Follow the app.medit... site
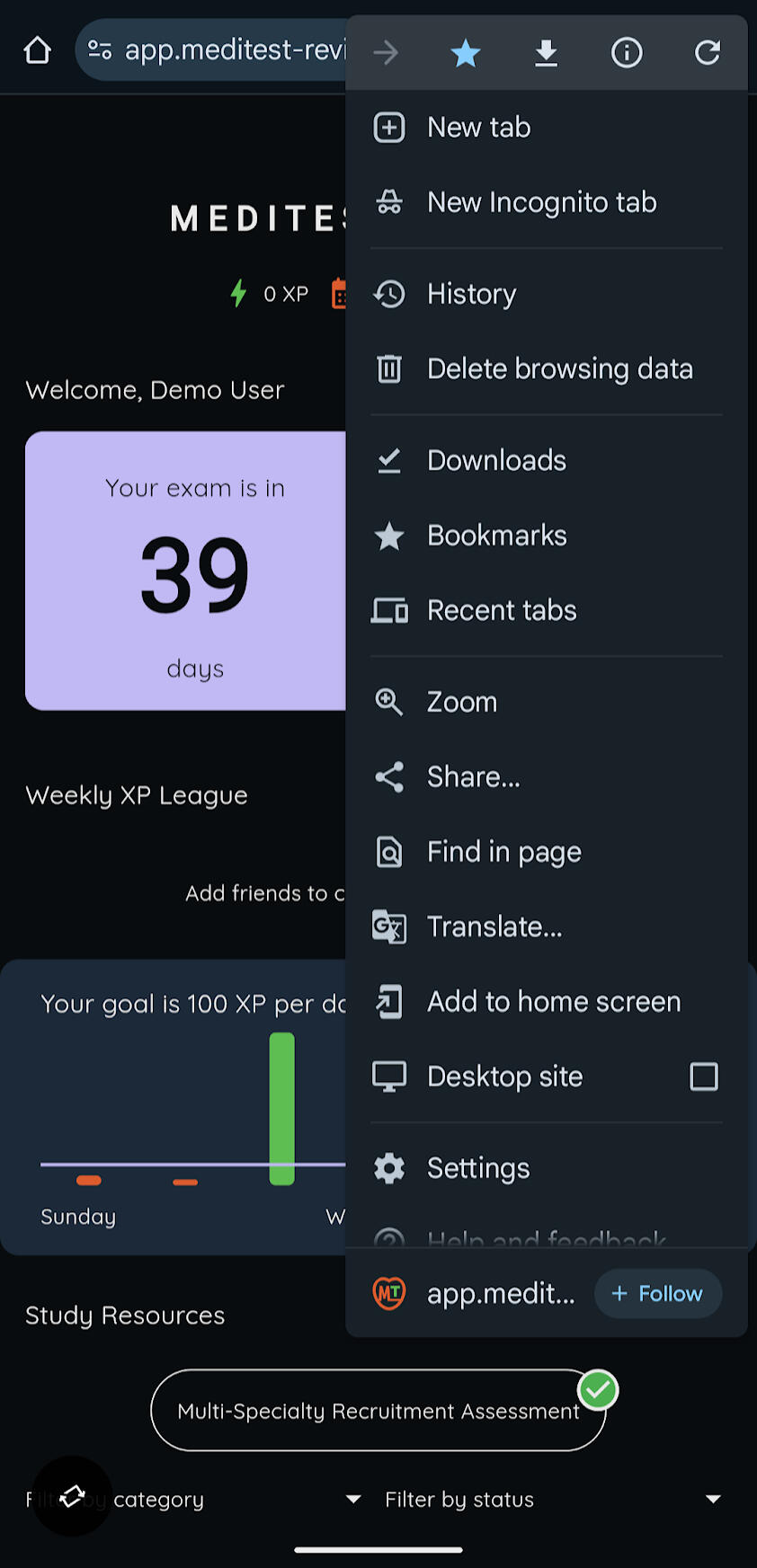The height and width of the screenshot is (1568, 757). [658, 1294]
